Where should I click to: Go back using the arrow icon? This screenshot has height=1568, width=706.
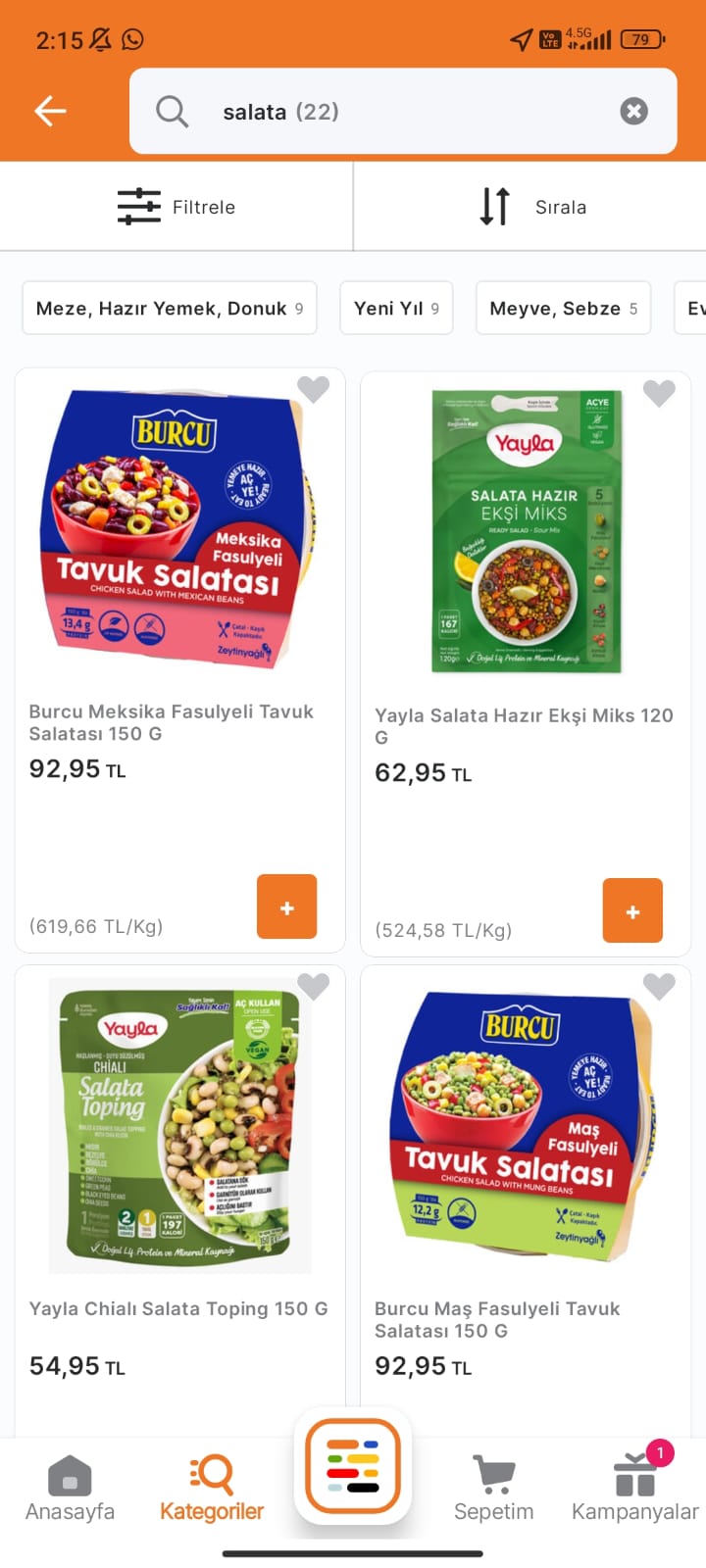pos(50,111)
